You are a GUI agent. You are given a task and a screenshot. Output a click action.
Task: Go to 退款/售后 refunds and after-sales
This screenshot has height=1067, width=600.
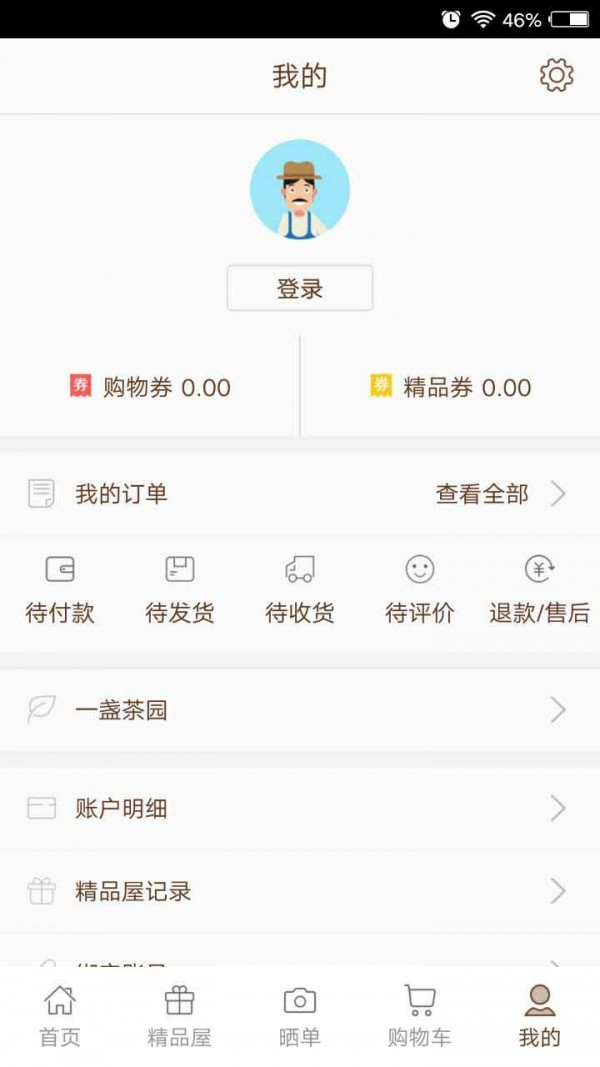(x=540, y=590)
